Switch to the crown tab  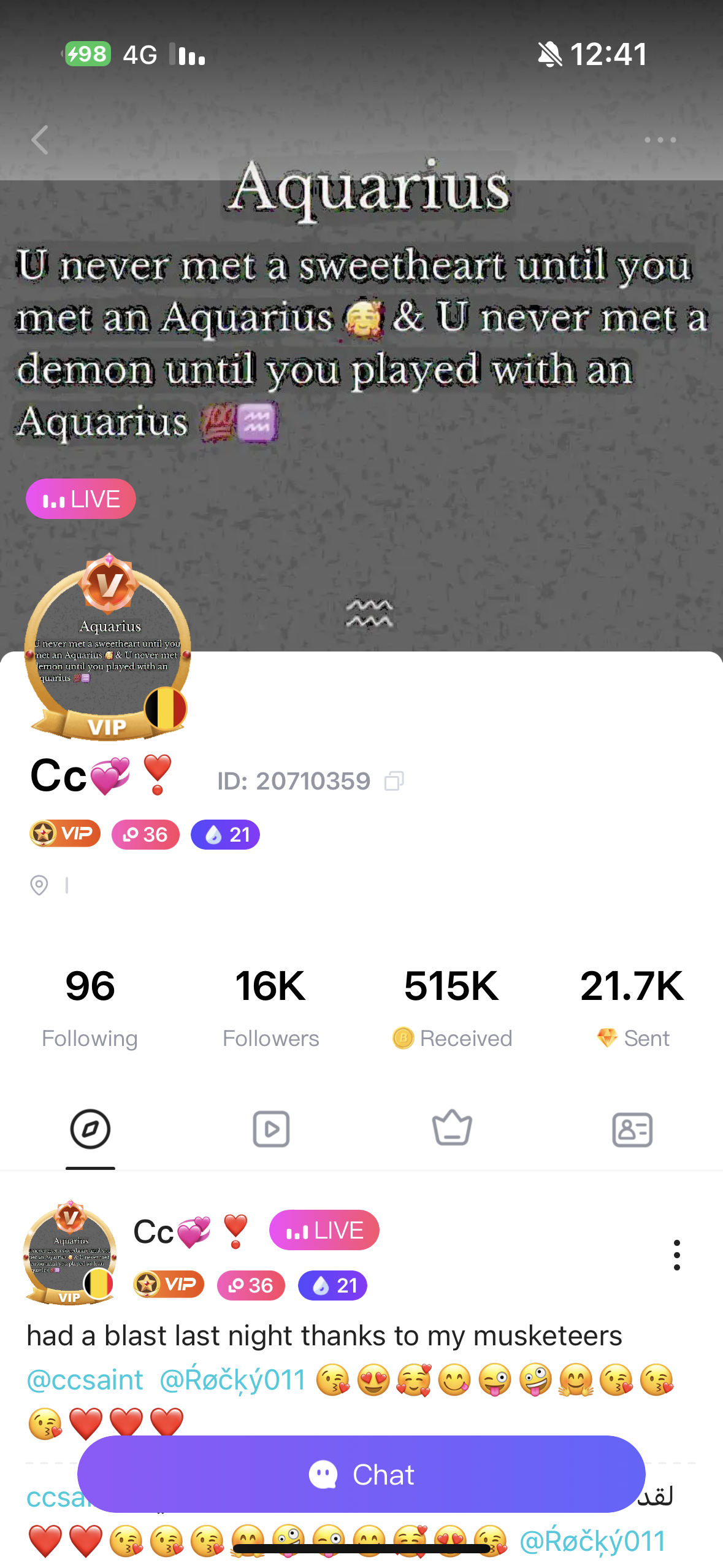click(x=452, y=1129)
